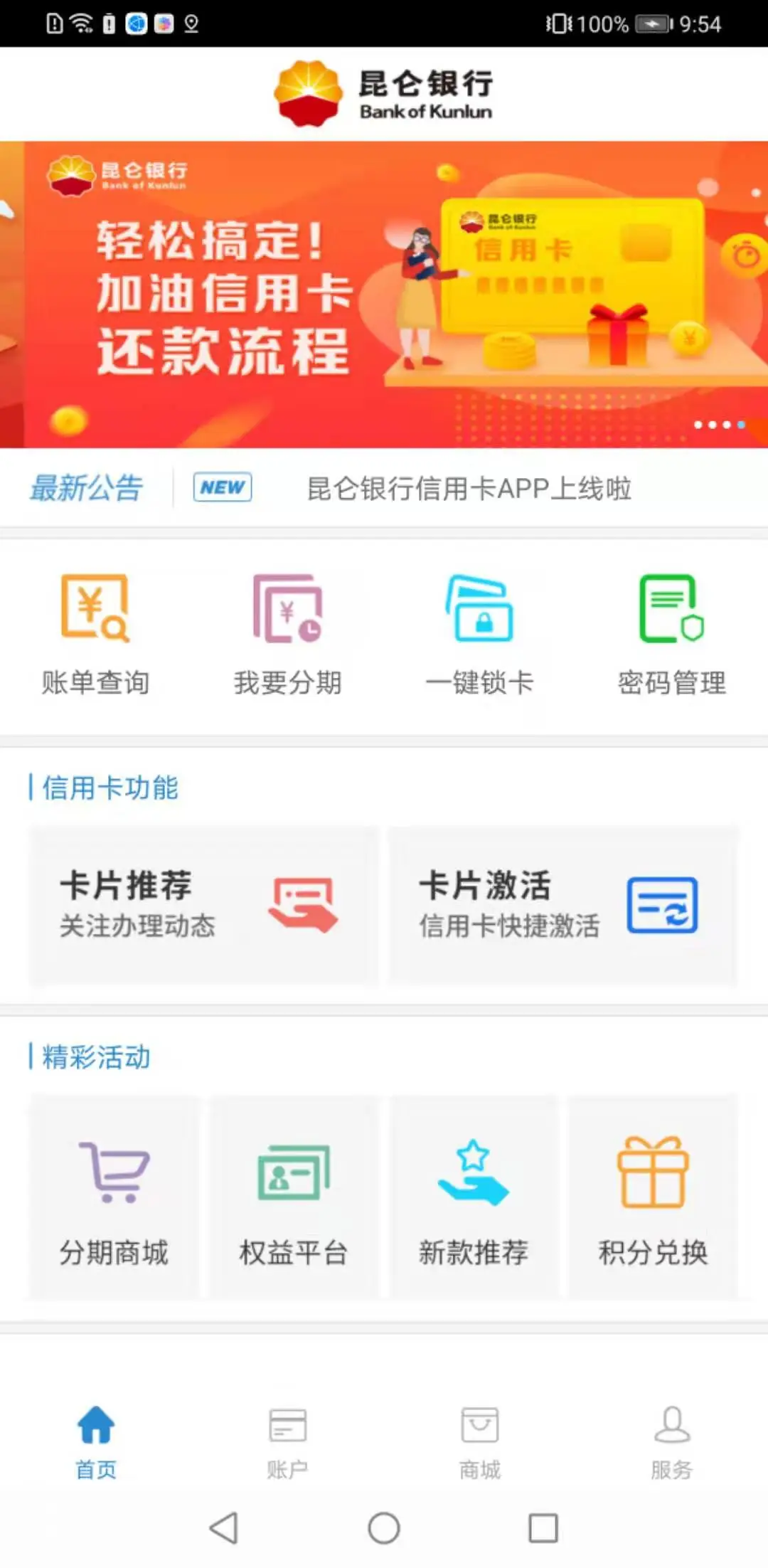The width and height of the screenshot is (768, 1568).
Task: Switch to the 服务 services tab
Action: [x=670, y=1444]
